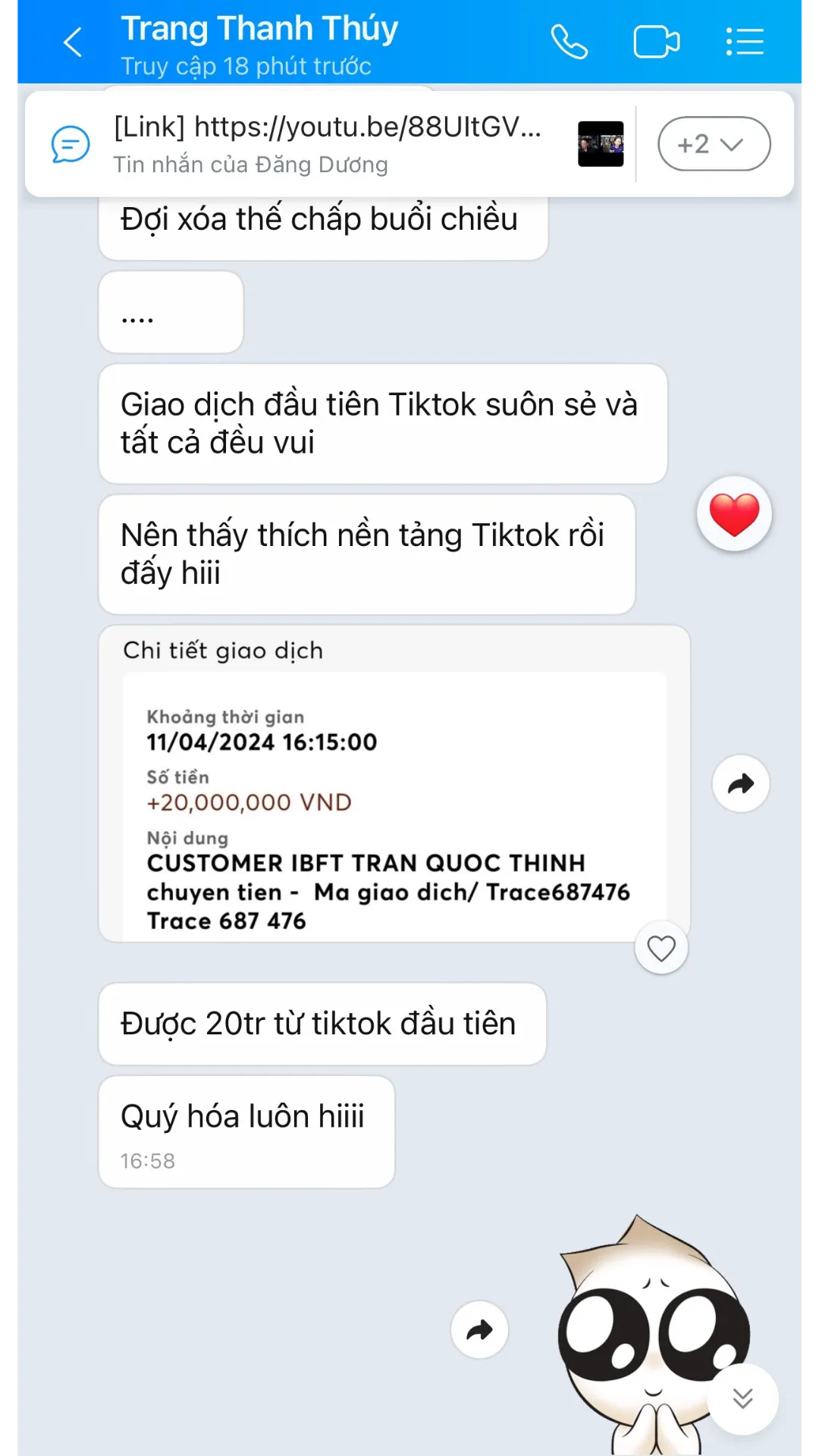Go back from Trang Thanh Thúy chat
This screenshot has height=1456, width=819.
click(73, 42)
